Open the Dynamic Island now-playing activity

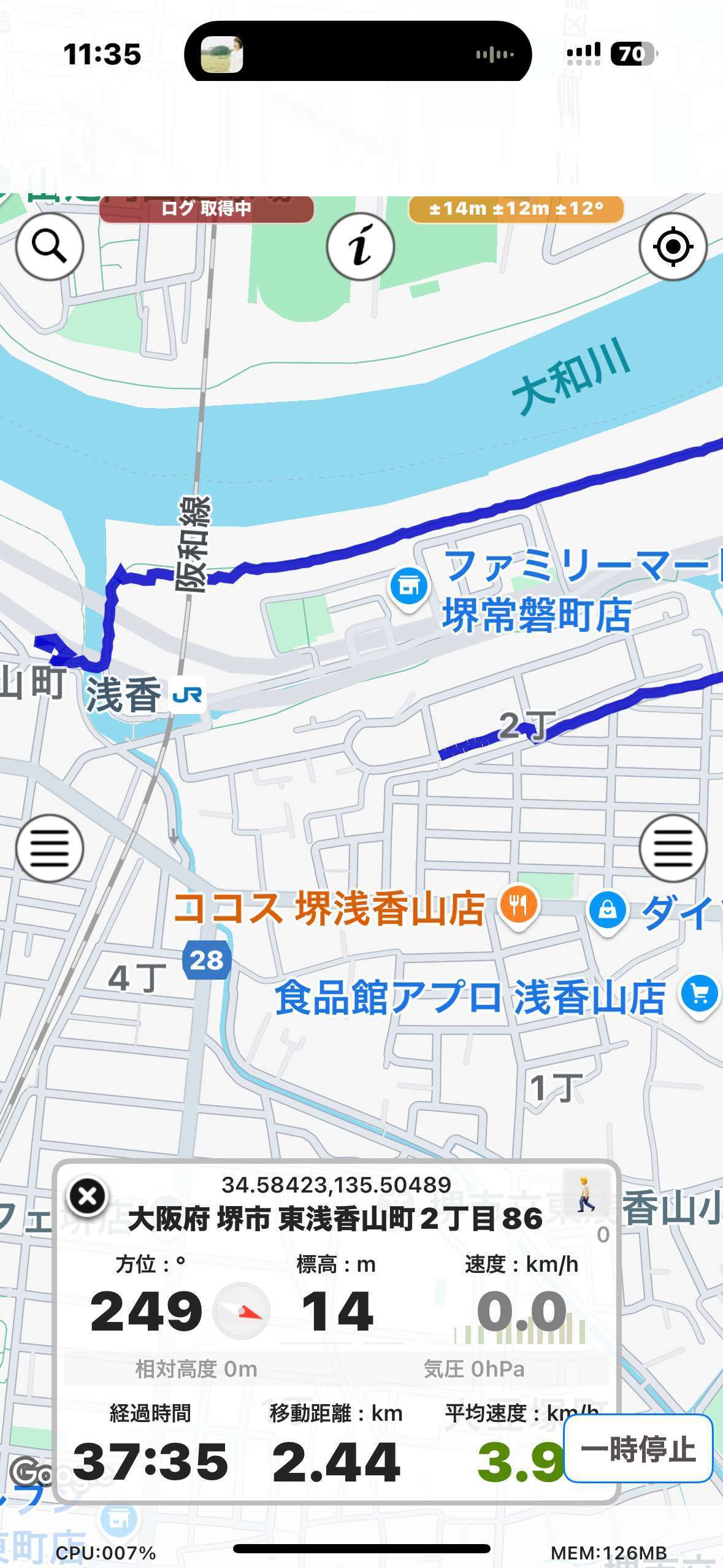(358, 55)
